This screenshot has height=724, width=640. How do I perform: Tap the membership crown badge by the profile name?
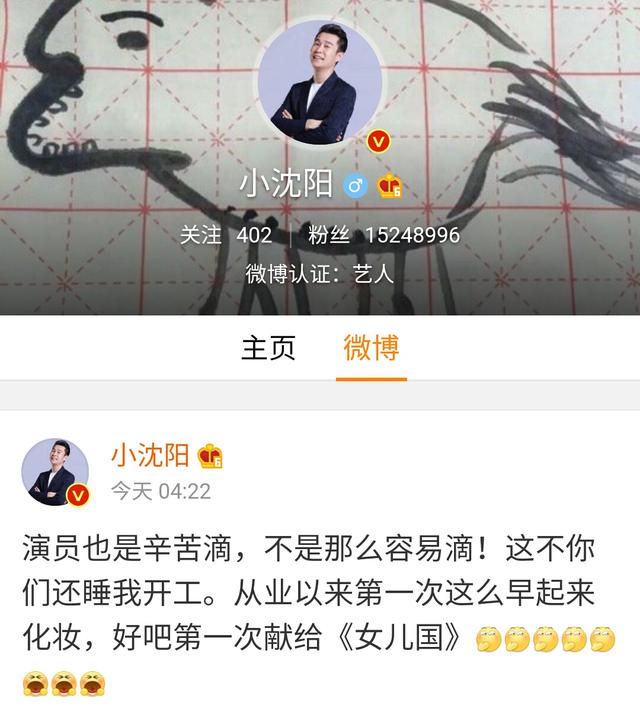pos(389,186)
